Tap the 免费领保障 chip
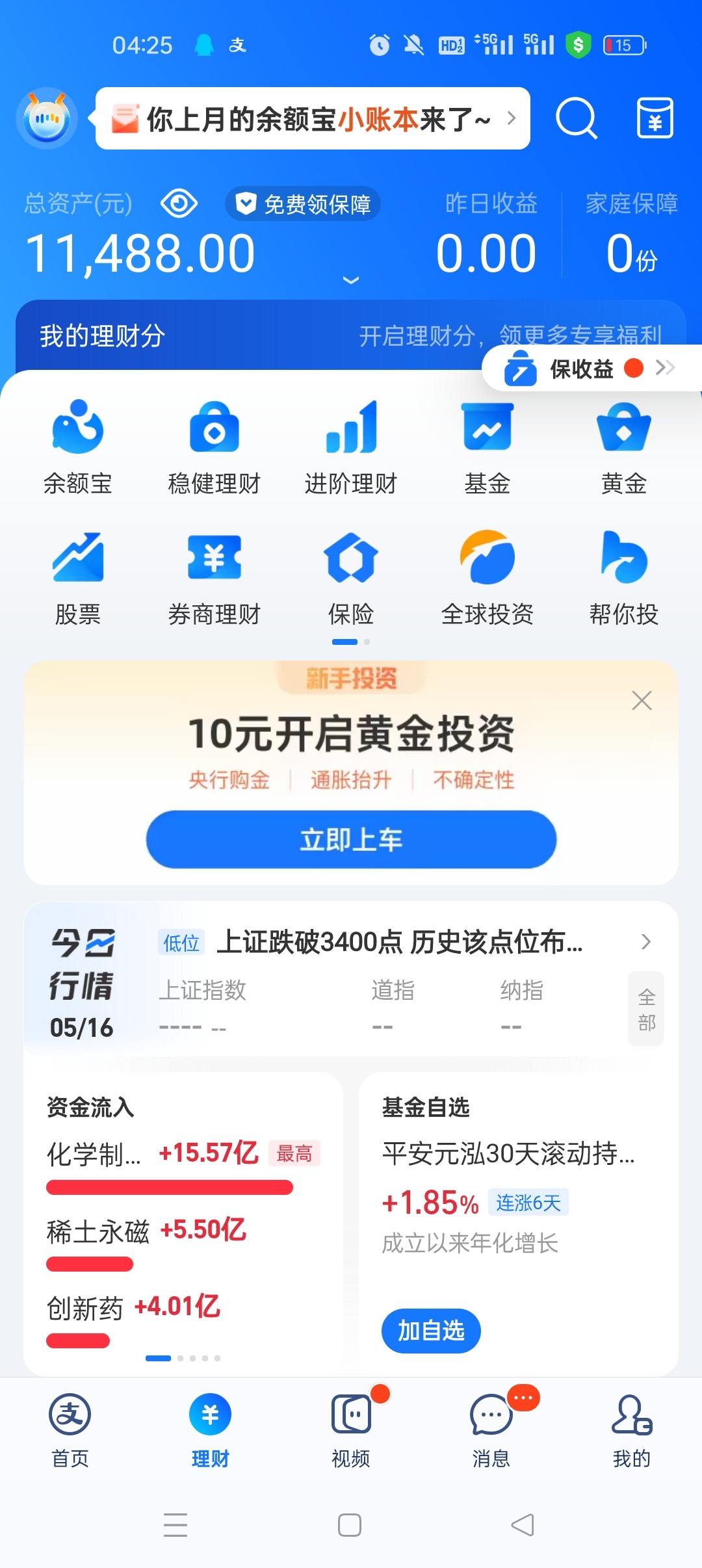702x1568 pixels. pos(303,204)
